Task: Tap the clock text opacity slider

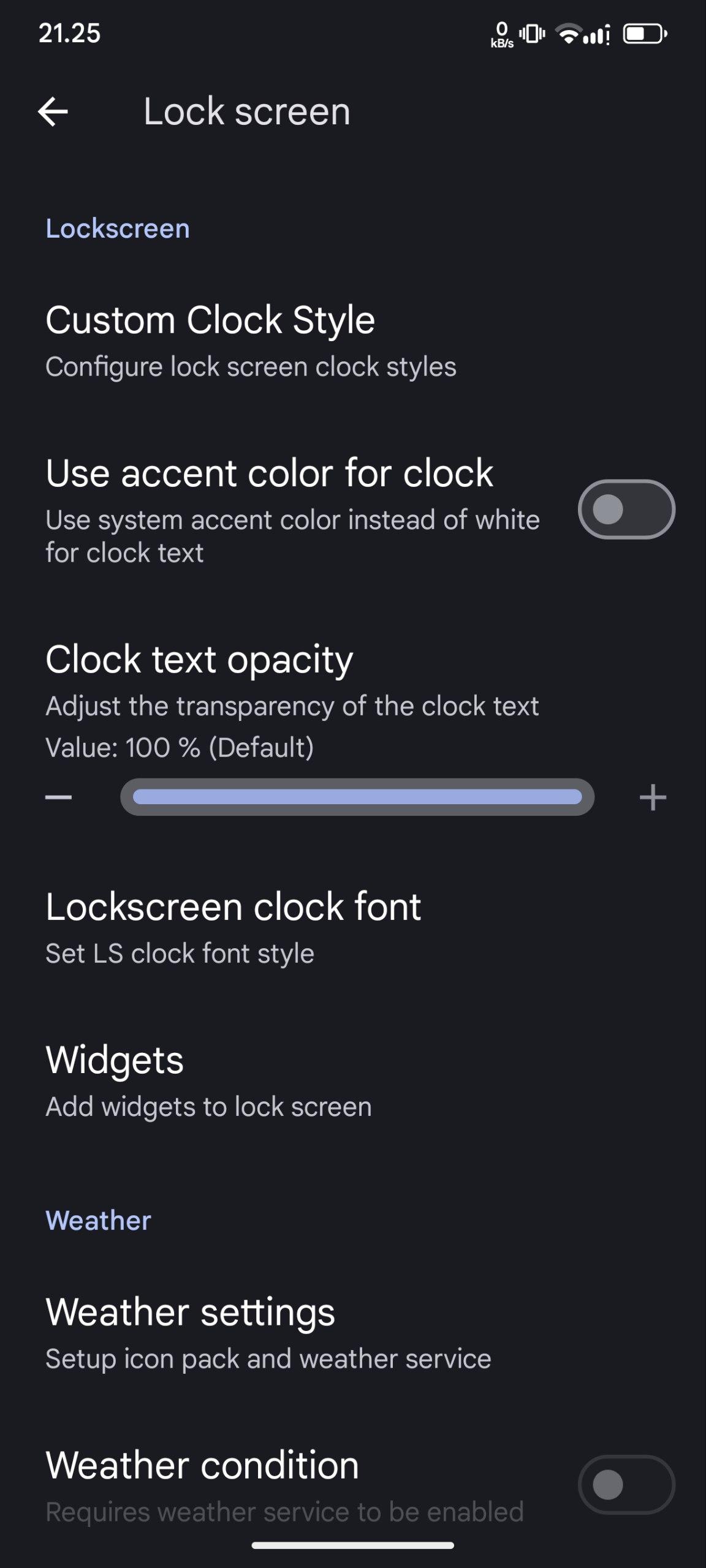Action: tap(357, 797)
